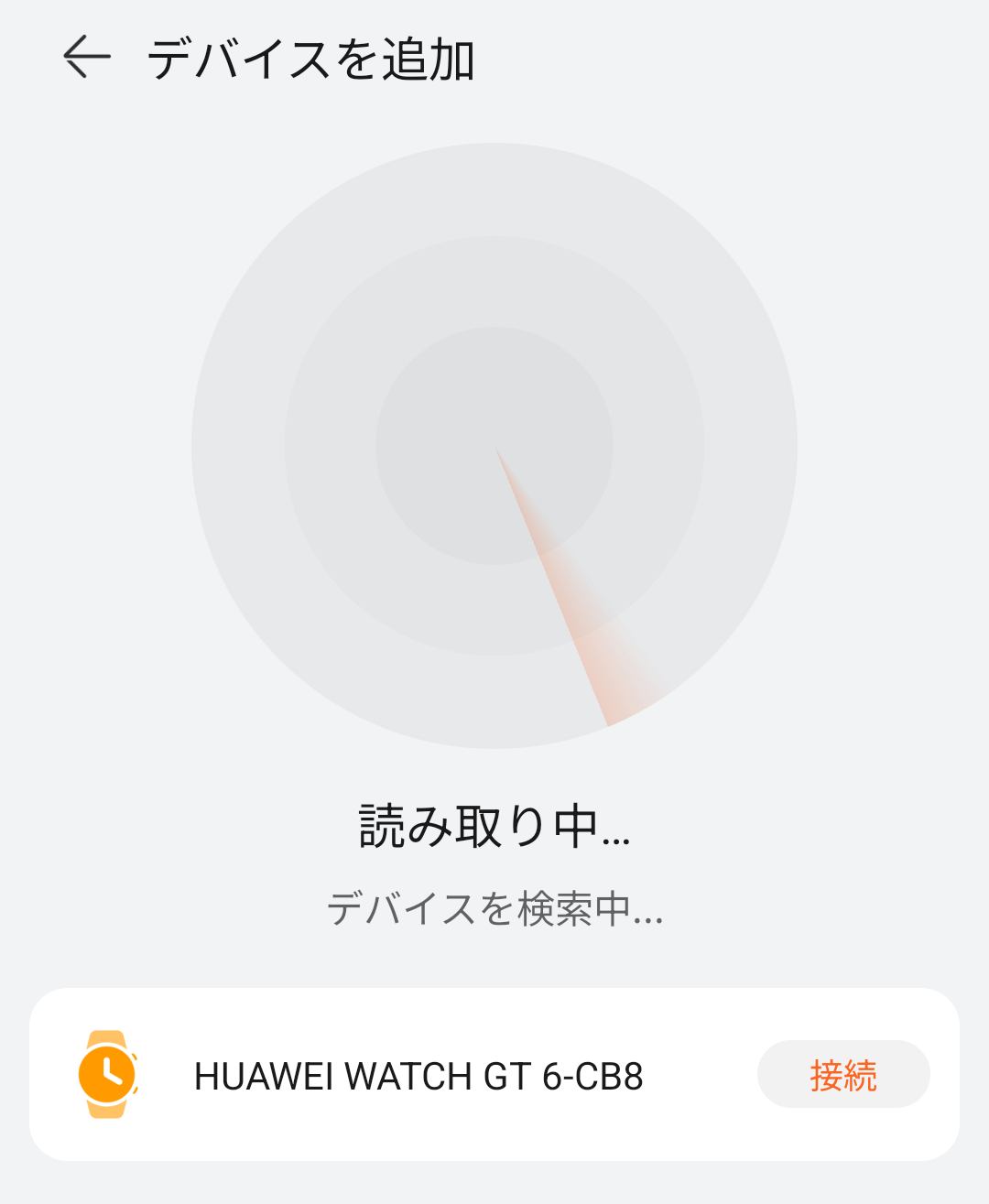Screen dimensions: 989x1204
Task: Go back from the デバイスを追加 screen
Action: [87, 58]
